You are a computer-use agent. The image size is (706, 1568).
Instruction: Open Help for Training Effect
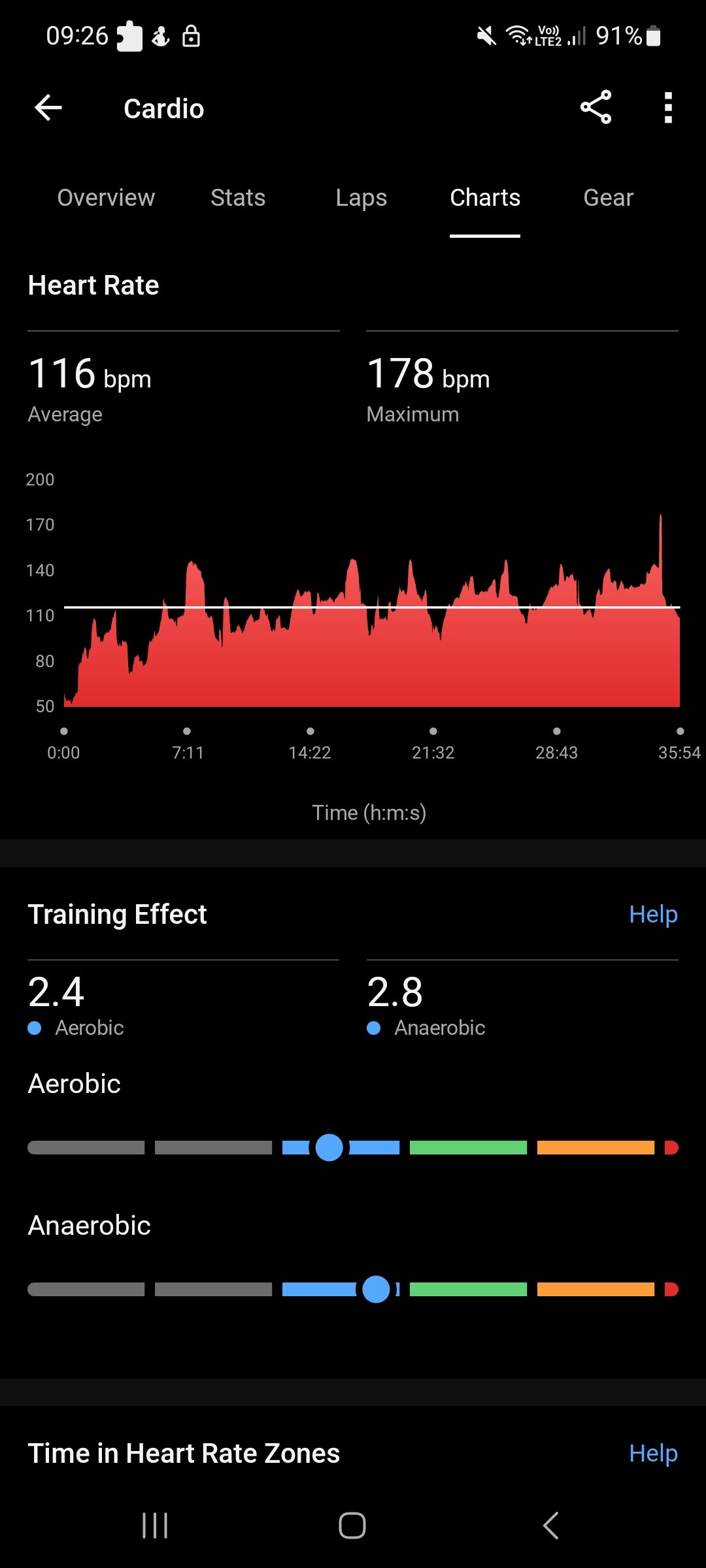[x=652, y=914]
